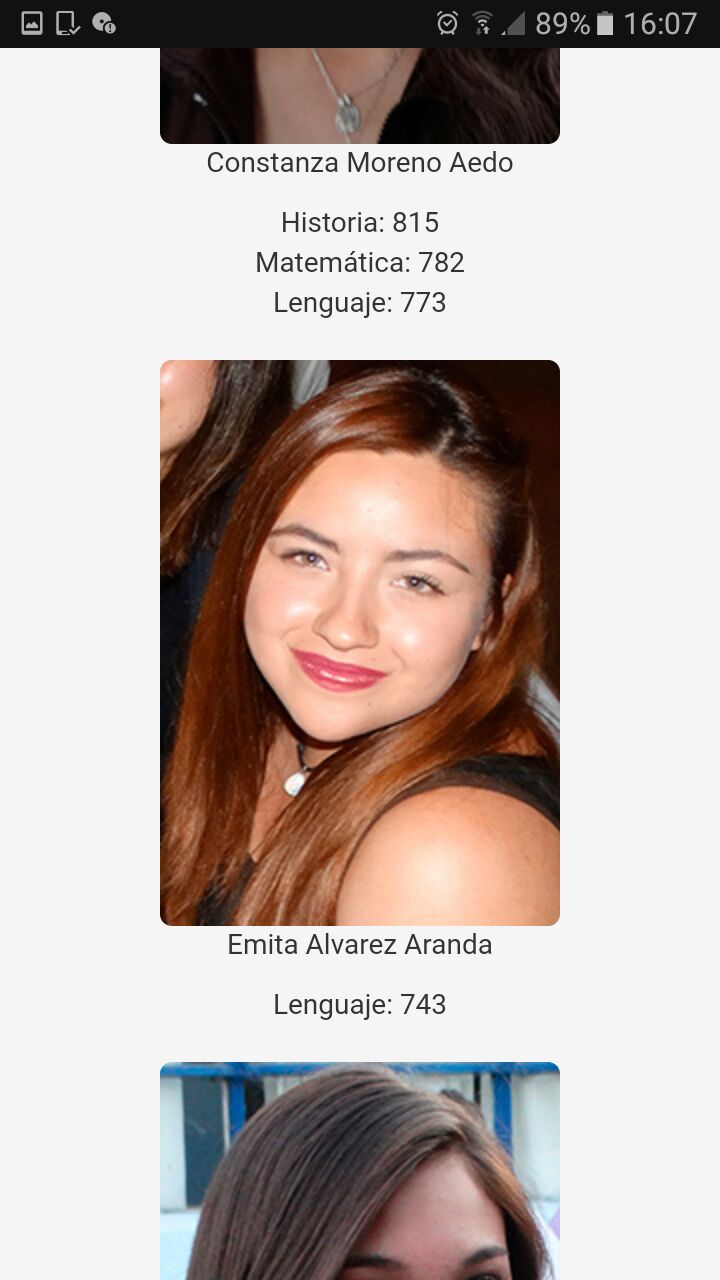This screenshot has height=1280, width=720.
Task: Open Emita Alvarez Aranda's photo
Action: [360, 643]
